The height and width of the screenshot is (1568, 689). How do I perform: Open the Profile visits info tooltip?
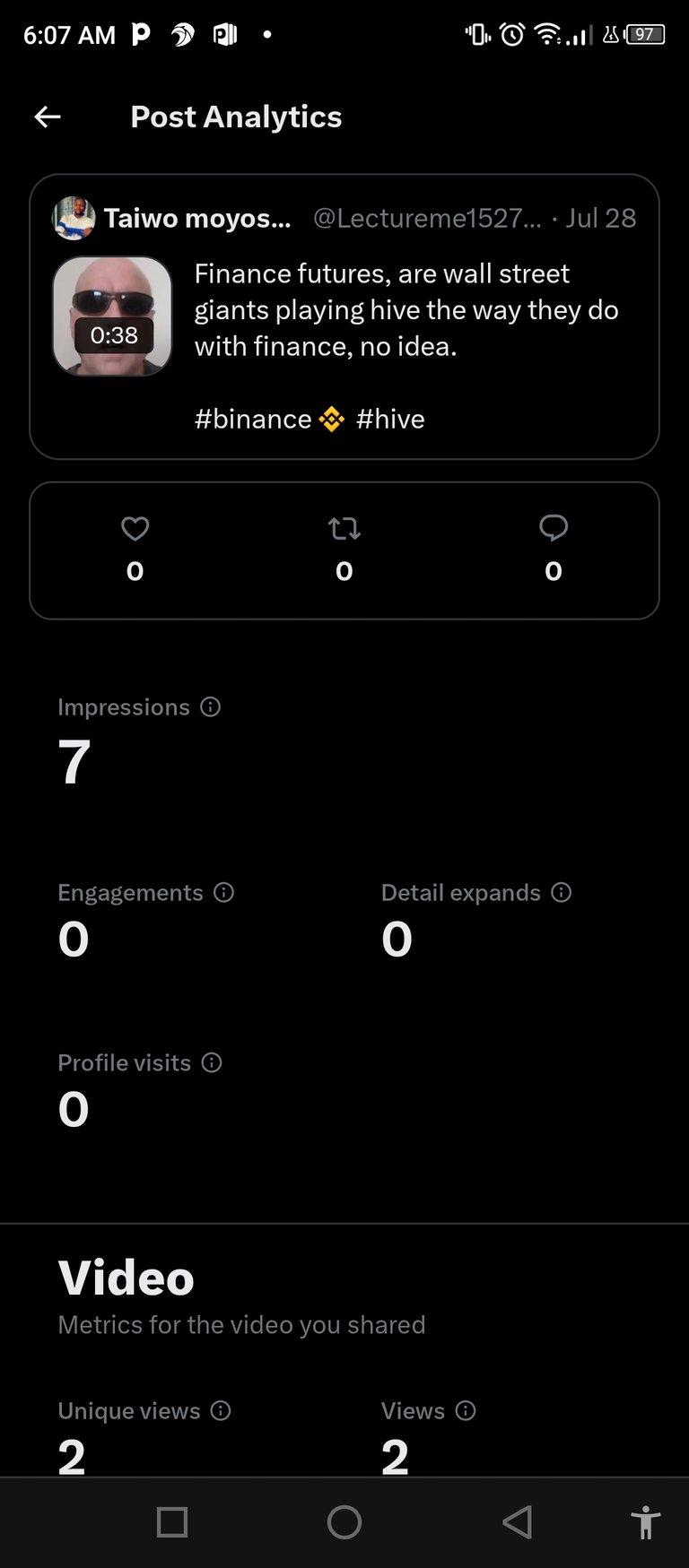click(212, 1063)
